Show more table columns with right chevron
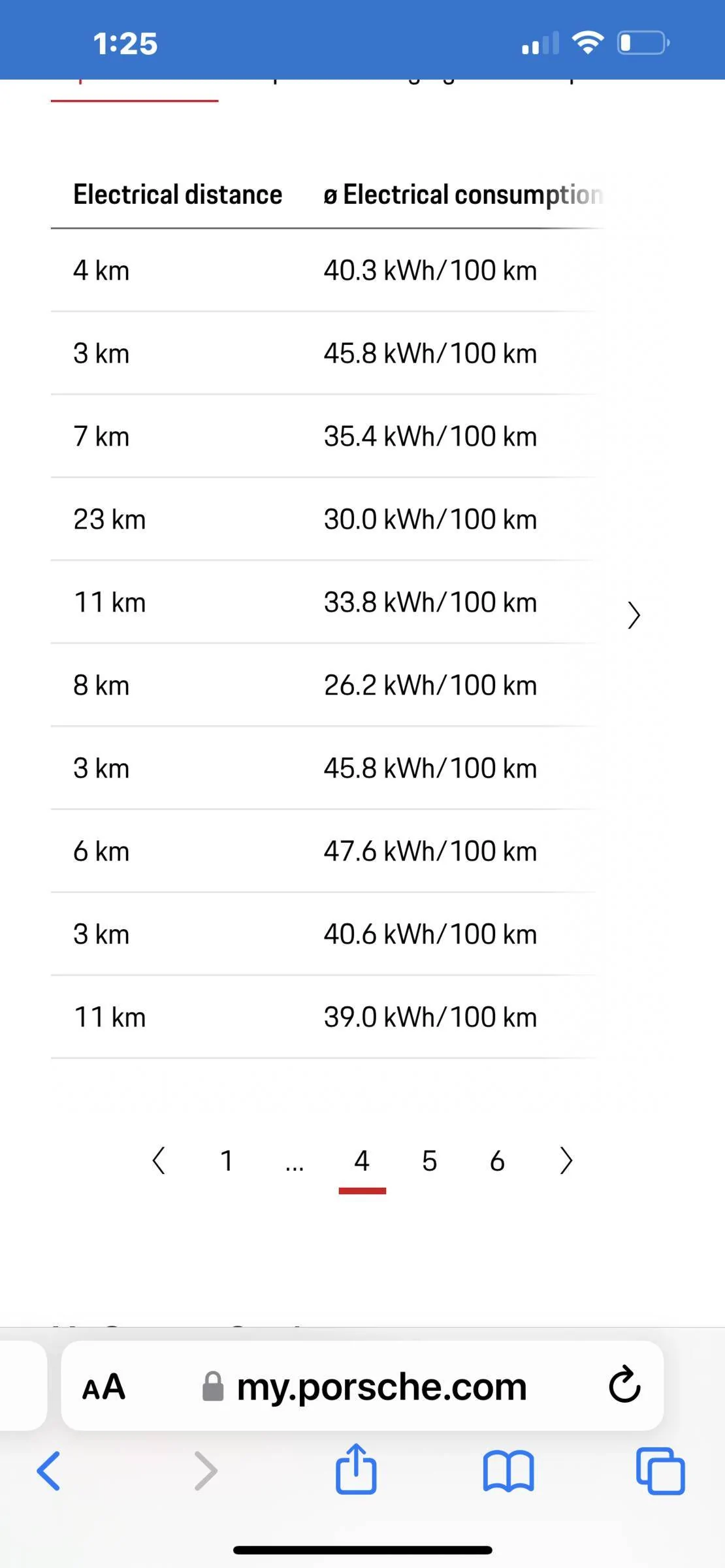The width and height of the screenshot is (725, 1568). (634, 615)
